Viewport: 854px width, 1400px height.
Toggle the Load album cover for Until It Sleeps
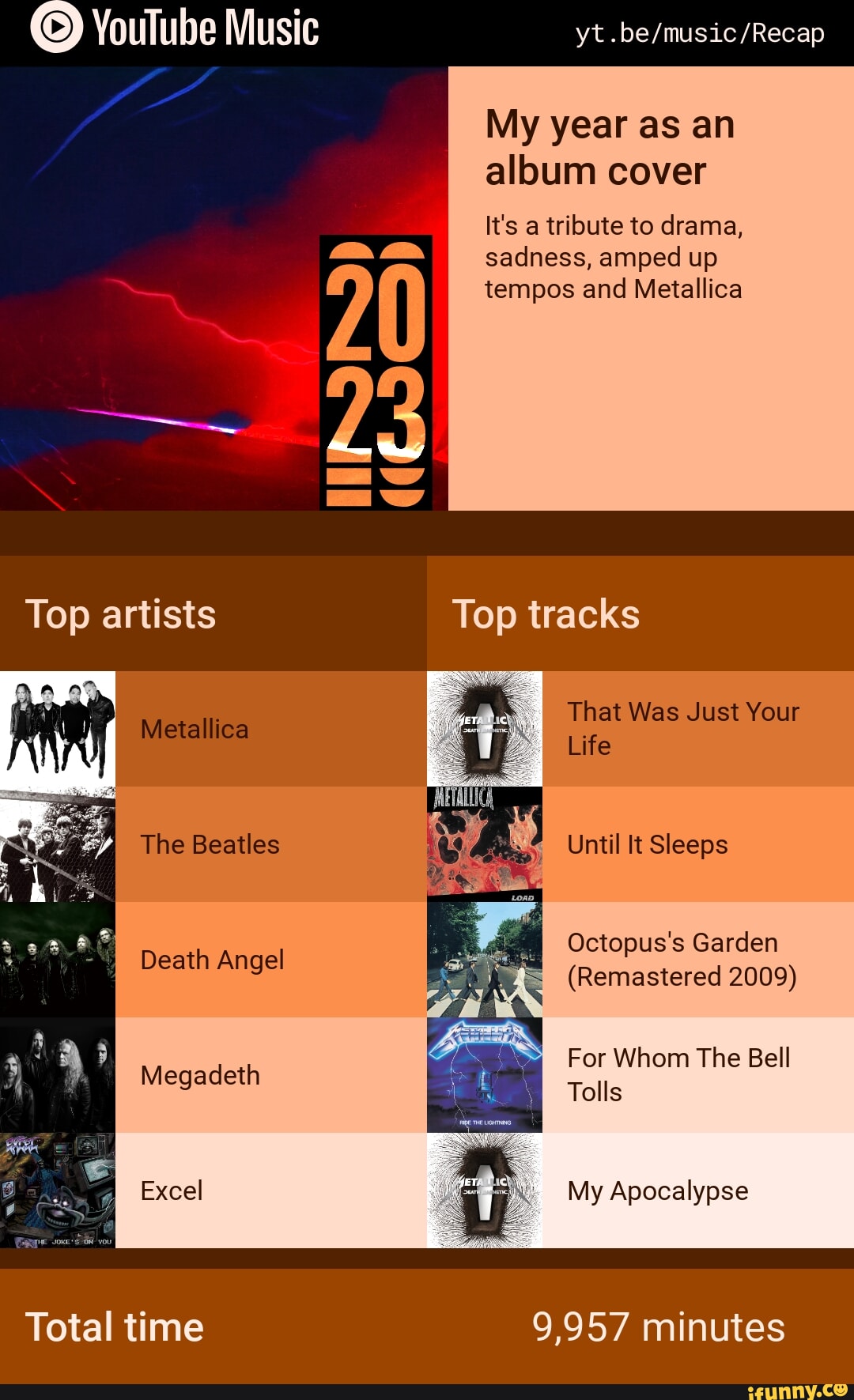[485, 844]
